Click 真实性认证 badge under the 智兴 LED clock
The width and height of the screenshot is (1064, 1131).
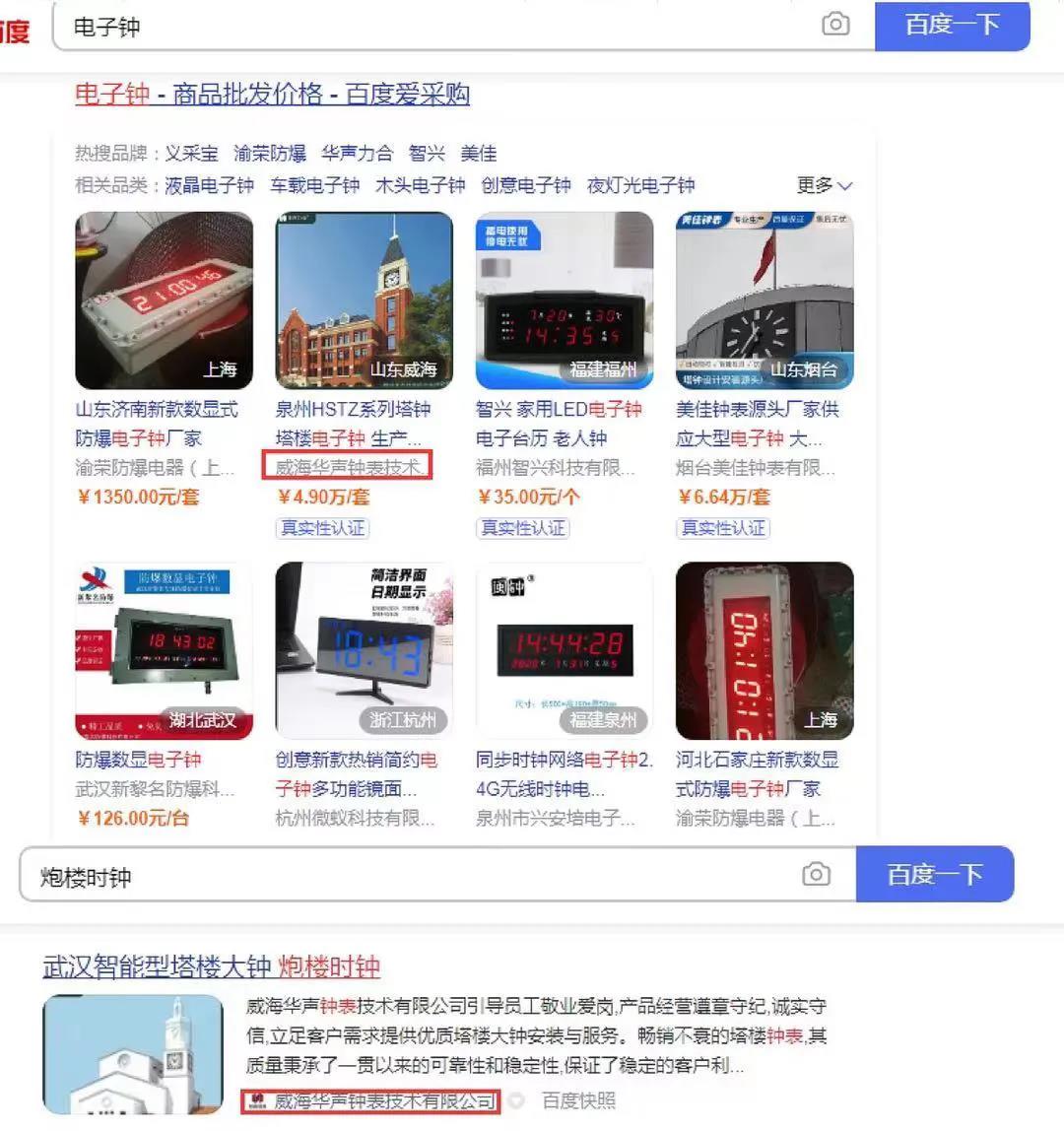coord(523,528)
